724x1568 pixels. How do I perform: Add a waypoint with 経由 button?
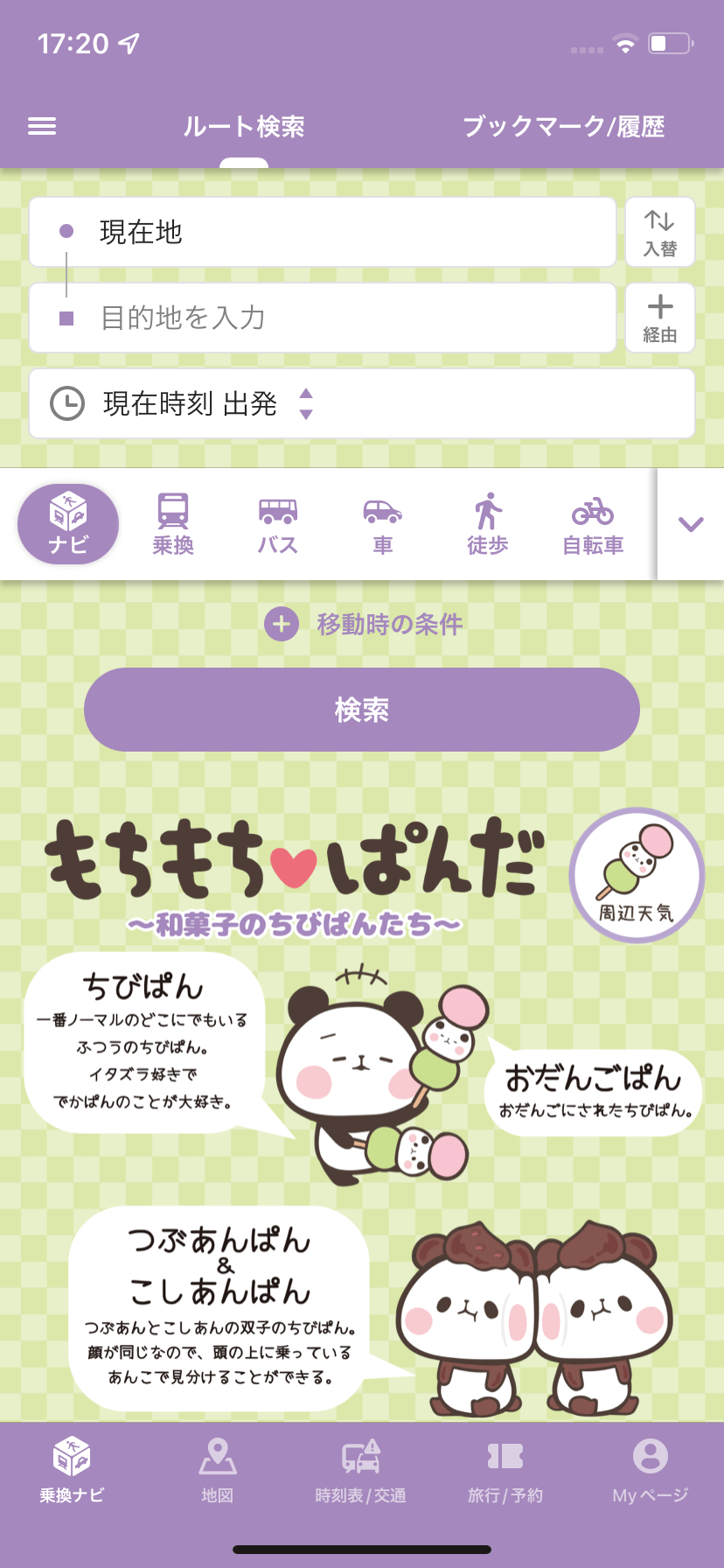660,318
